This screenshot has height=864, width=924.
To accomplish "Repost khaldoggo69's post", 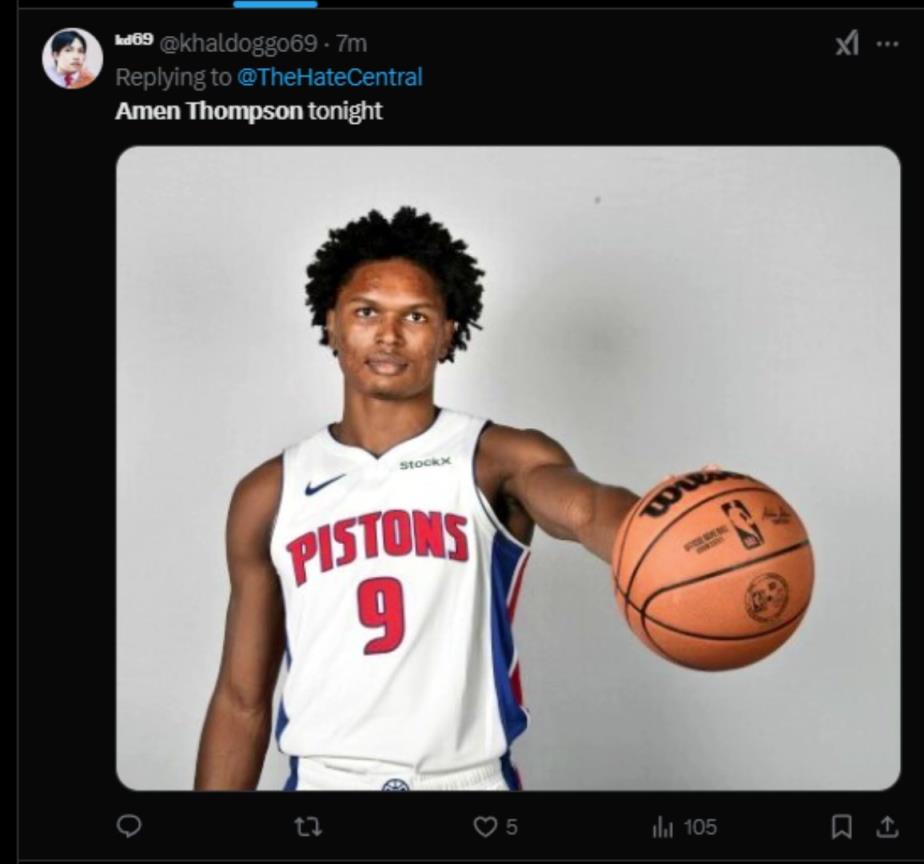I will pyautogui.click(x=307, y=826).
